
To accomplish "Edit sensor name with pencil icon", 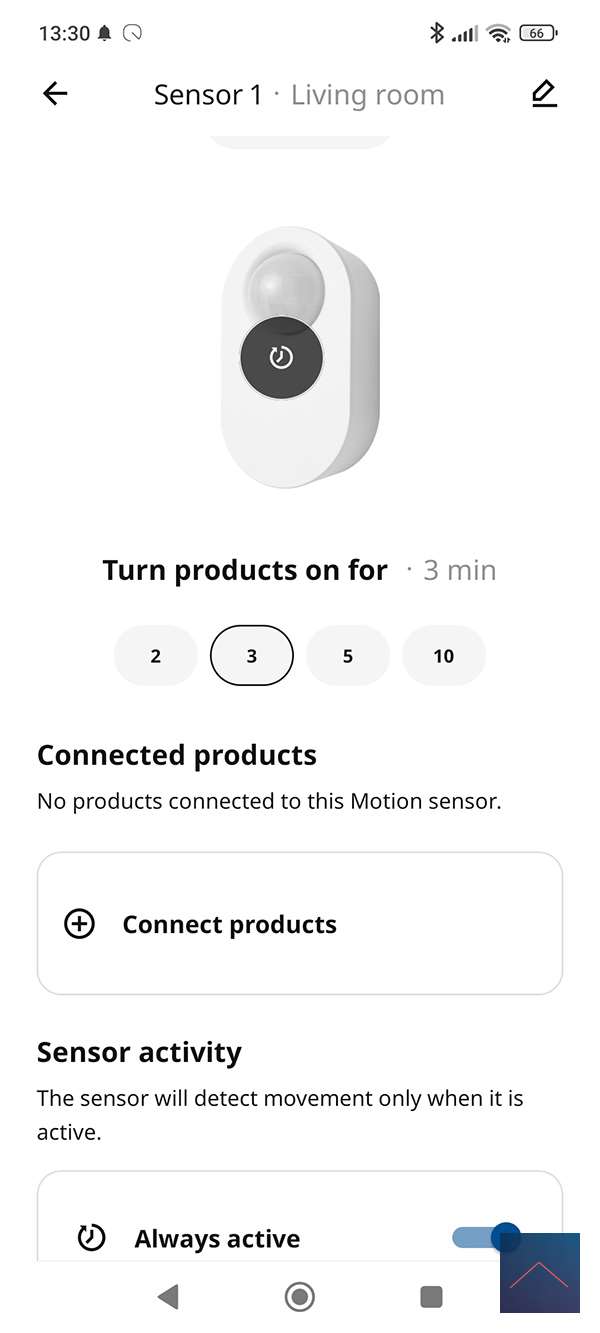I will 543,94.
